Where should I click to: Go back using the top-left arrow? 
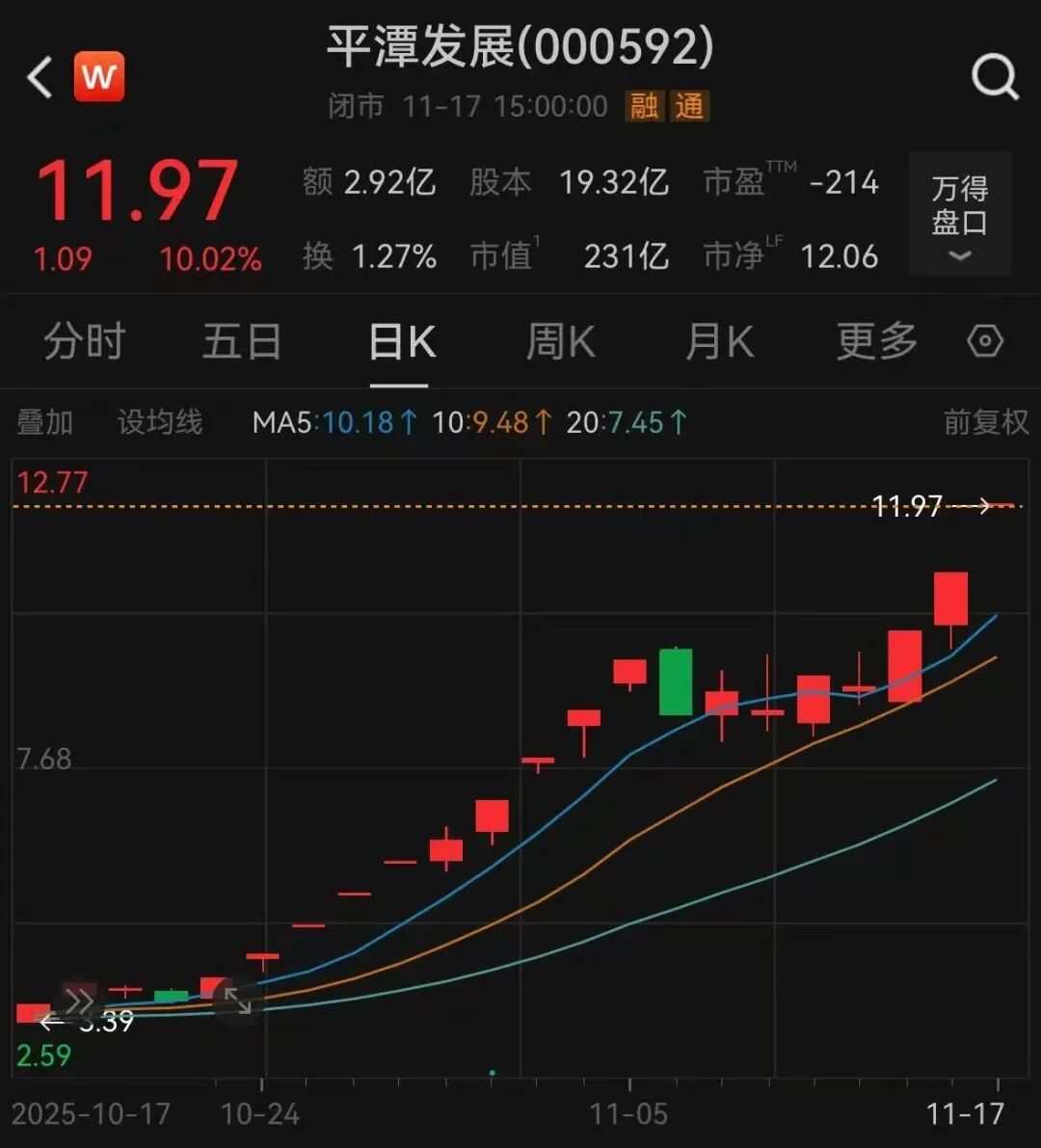(40, 77)
